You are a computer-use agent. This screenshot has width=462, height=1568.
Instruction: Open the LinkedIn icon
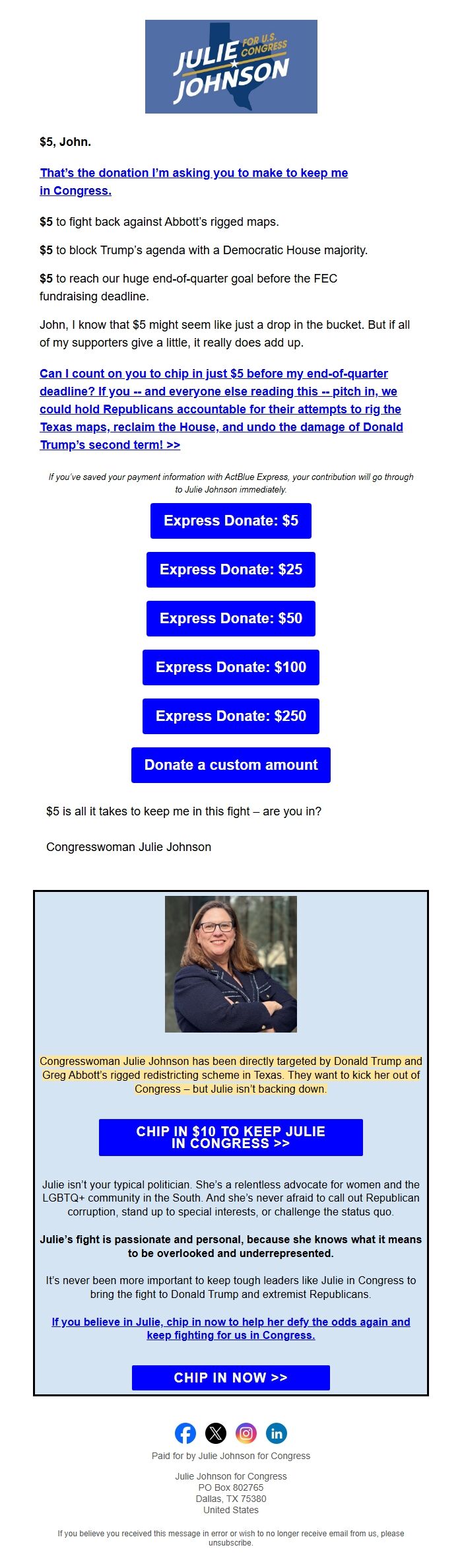(x=277, y=1433)
